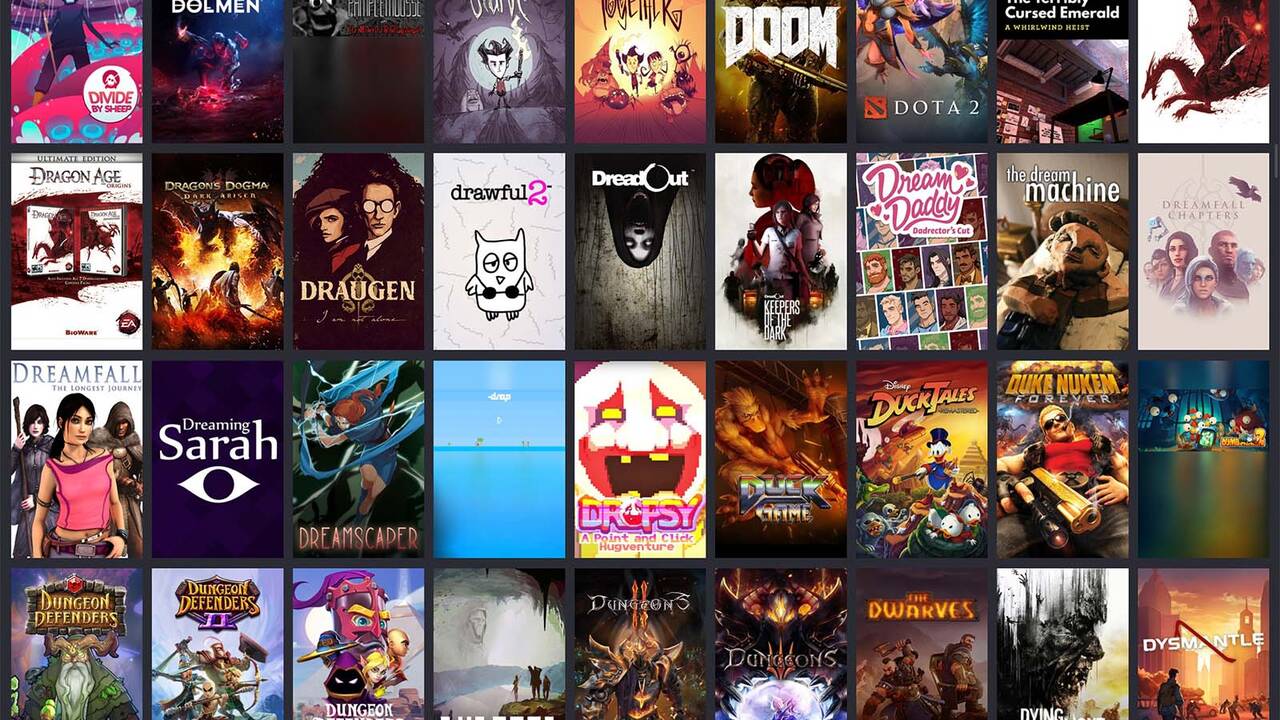The width and height of the screenshot is (1280, 720).
Task: Open the Draugen game tile
Action: (358, 251)
